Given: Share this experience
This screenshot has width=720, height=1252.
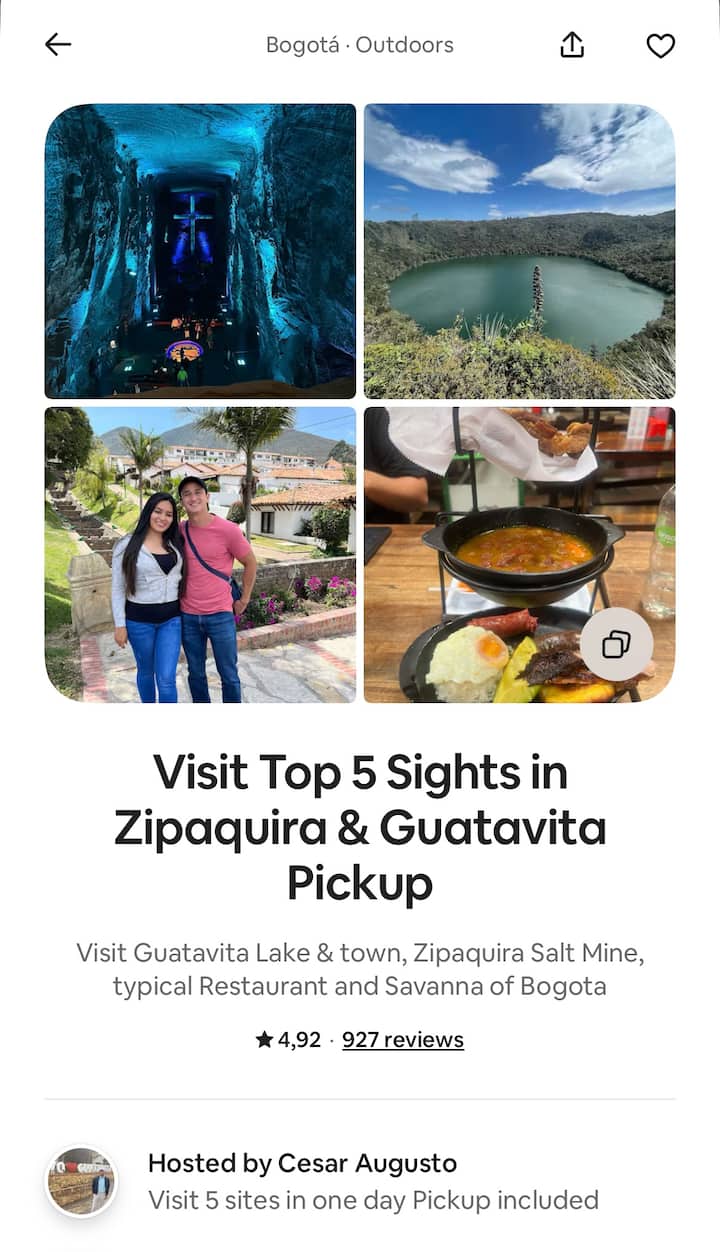Looking at the screenshot, I should pyautogui.click(x=572, y=45).
